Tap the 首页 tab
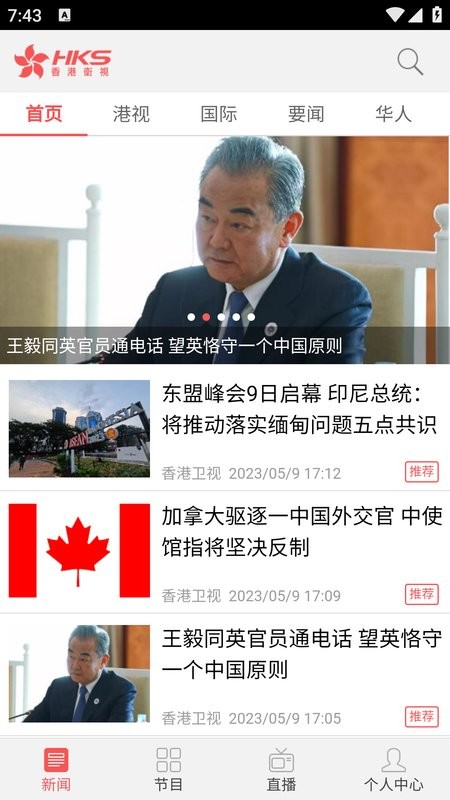This screenshot has width=450, height=800. click(44, 114)
